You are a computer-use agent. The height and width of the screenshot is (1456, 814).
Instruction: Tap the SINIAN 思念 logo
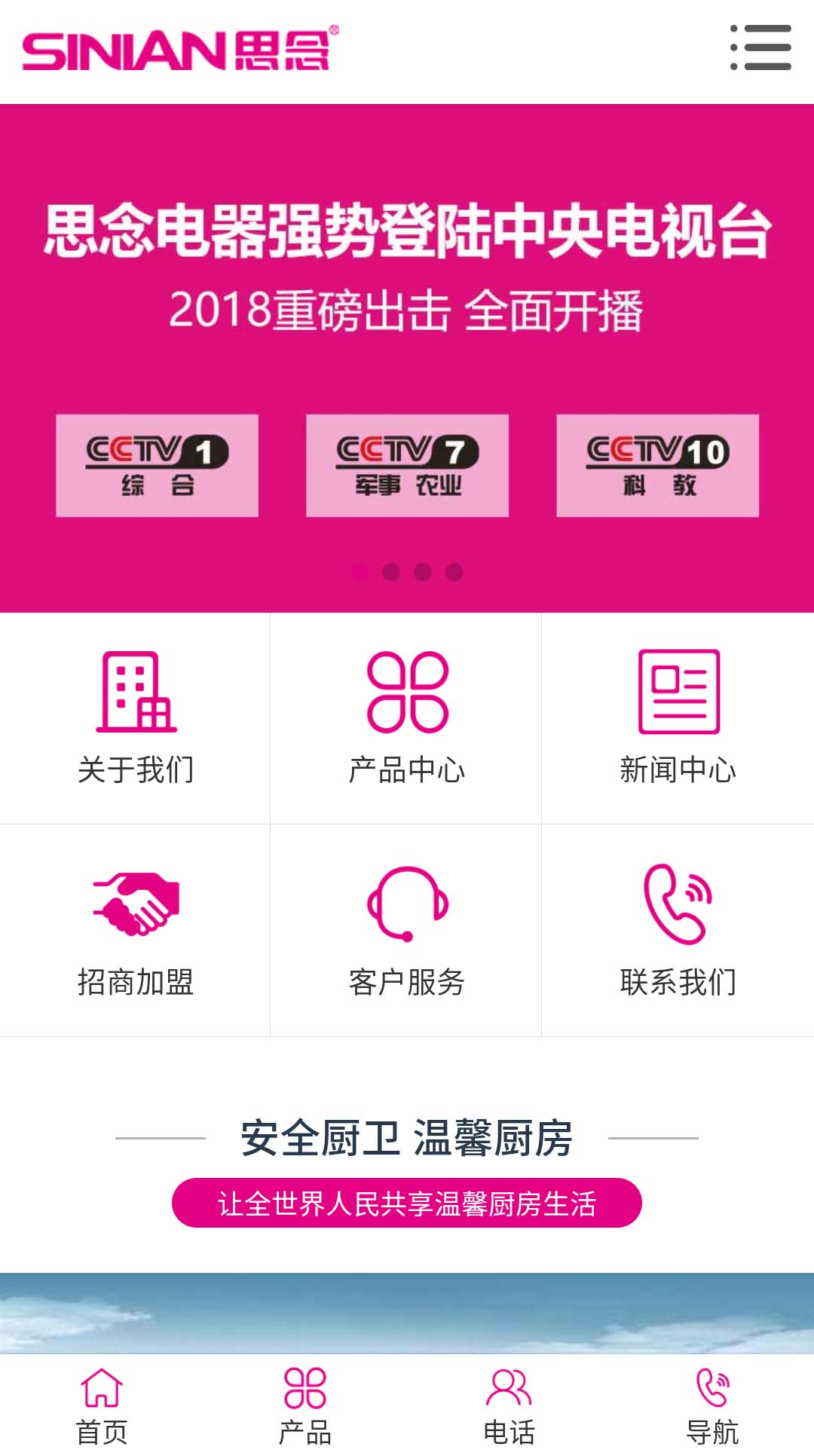point(181,50)
